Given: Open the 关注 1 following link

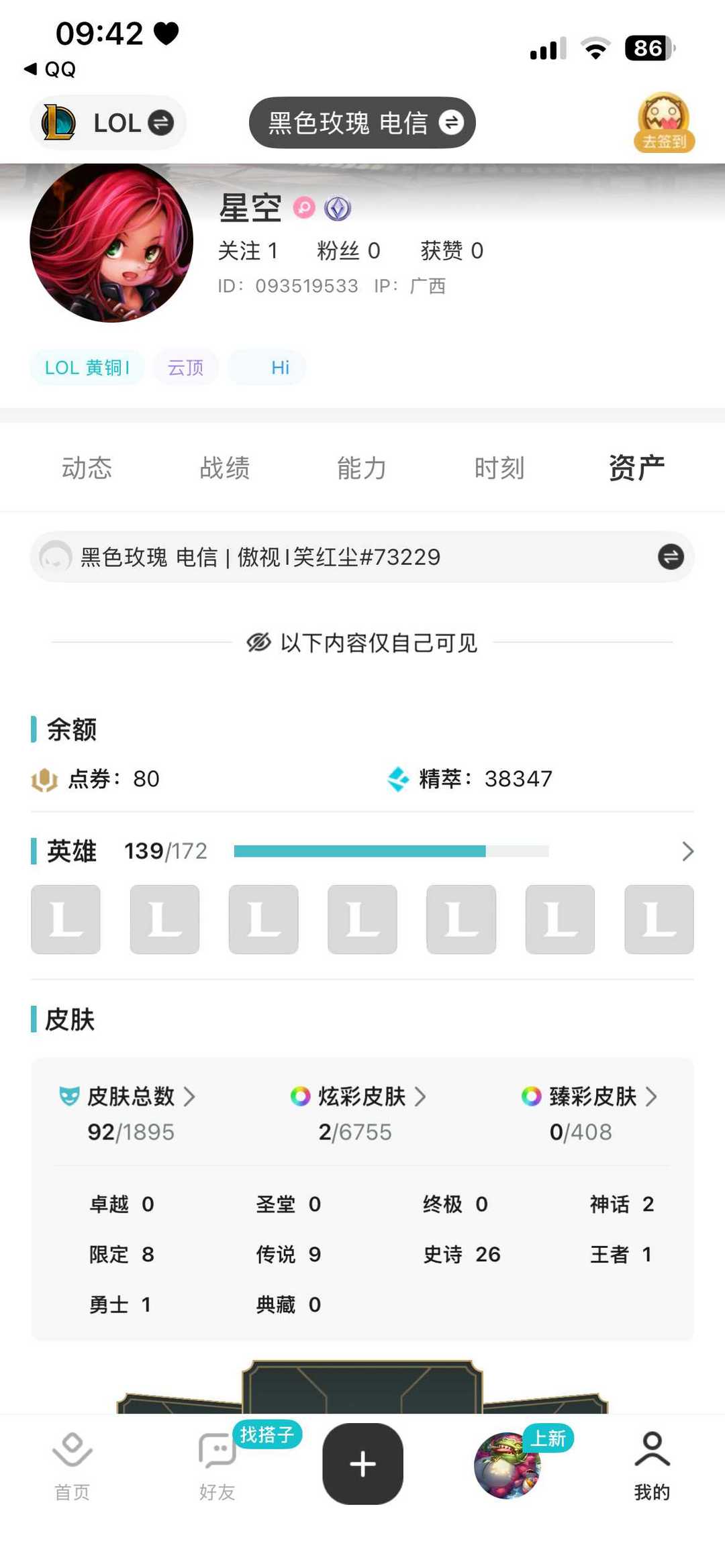Looking at the screenshot, I should point(246,250).
